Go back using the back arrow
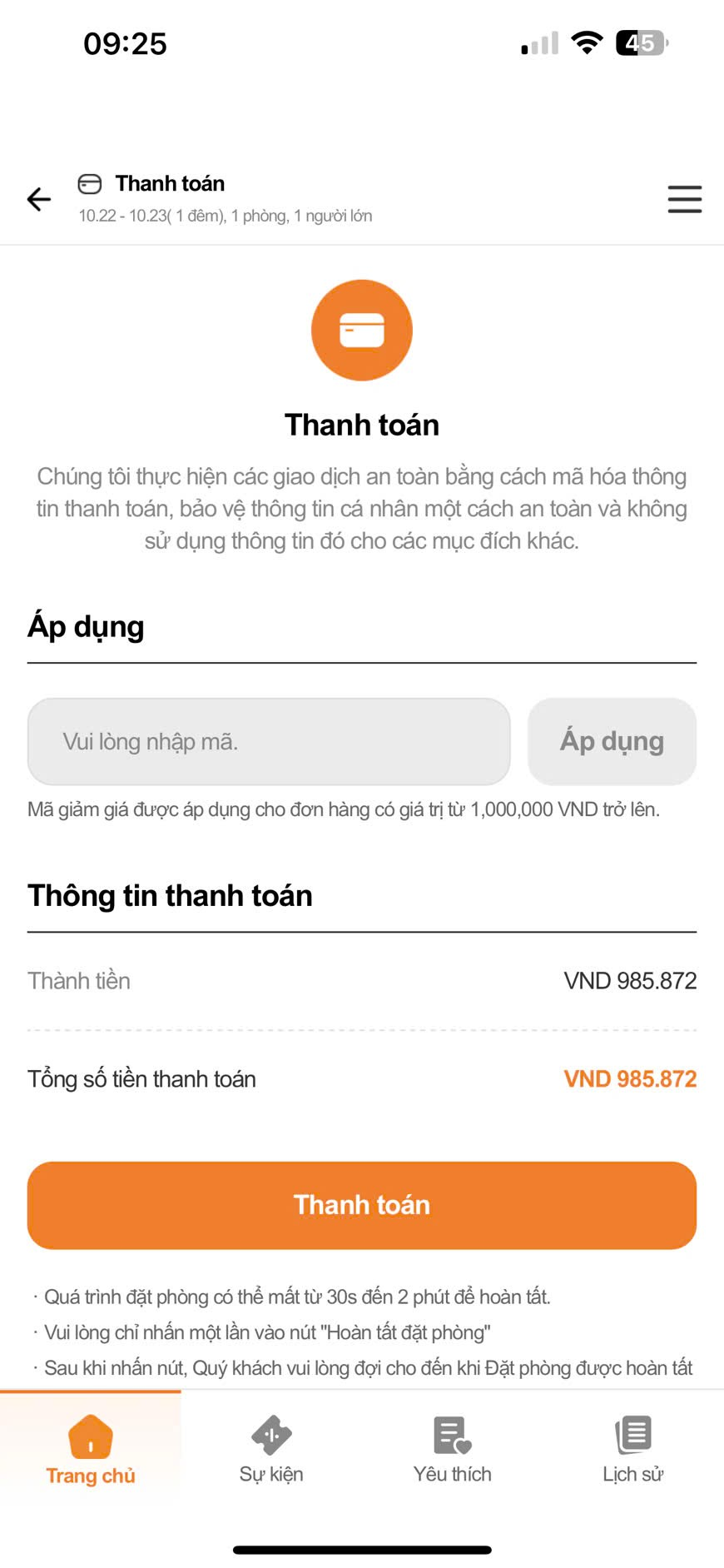The image size is (724, 1568). (39, 200)
